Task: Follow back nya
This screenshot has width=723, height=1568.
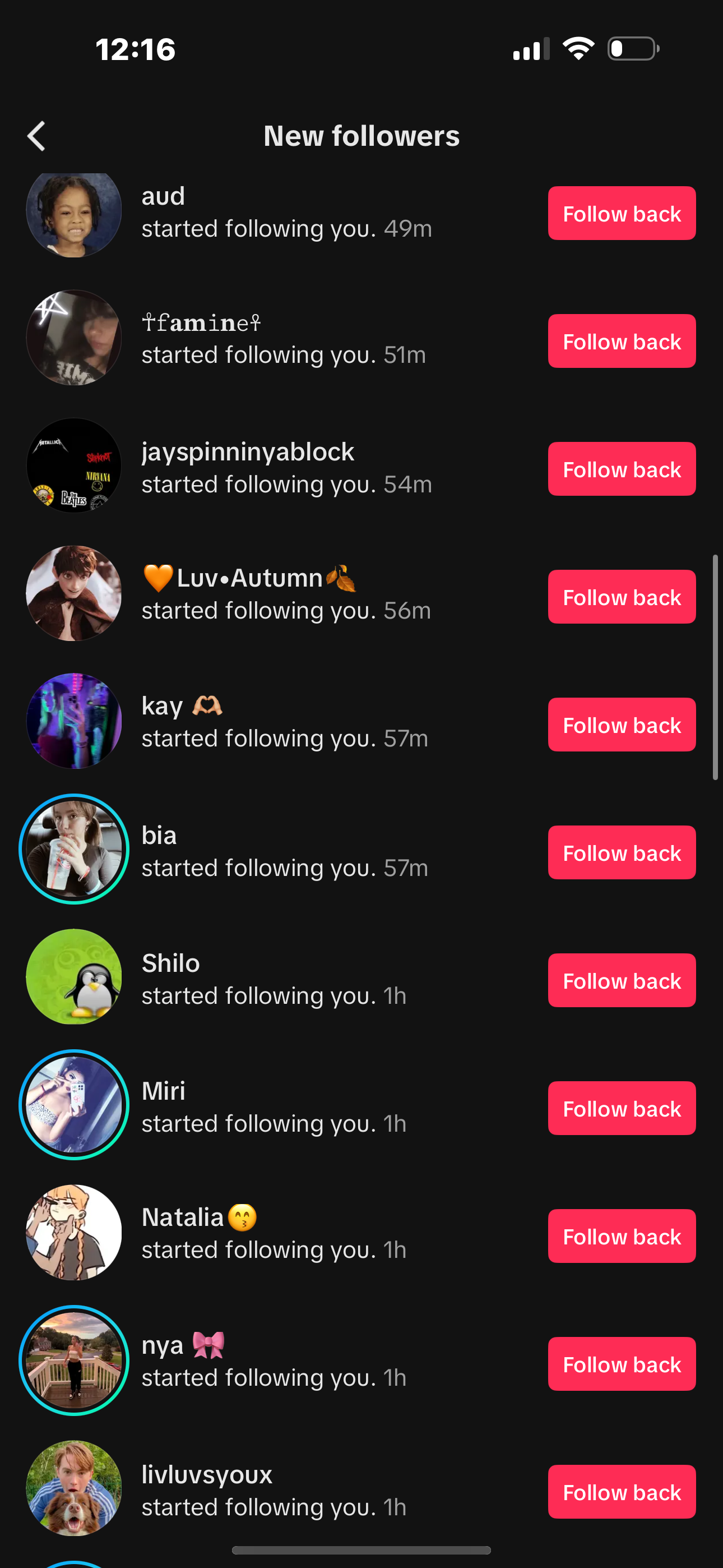Action: (622, 1364)
